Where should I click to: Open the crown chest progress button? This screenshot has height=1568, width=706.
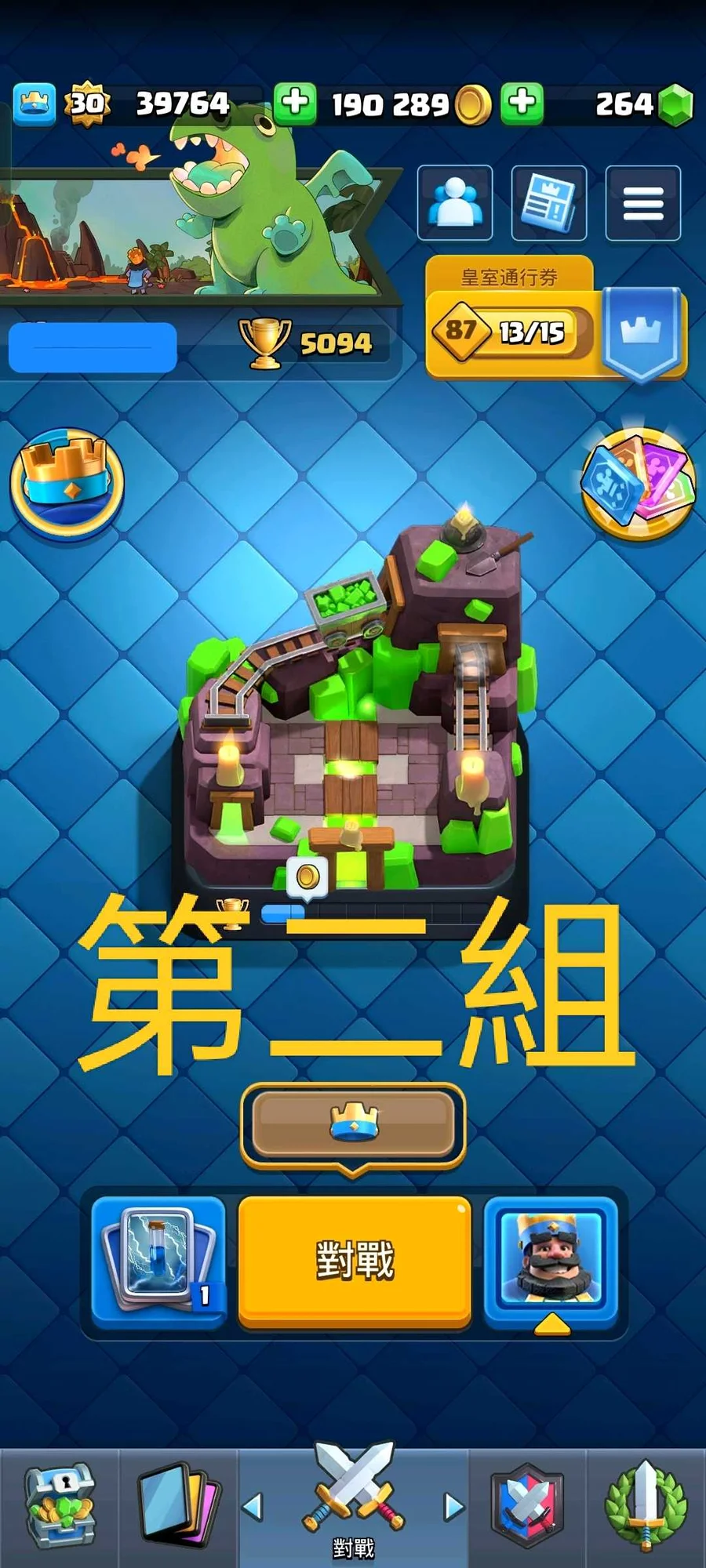(x=353, y=1123)
